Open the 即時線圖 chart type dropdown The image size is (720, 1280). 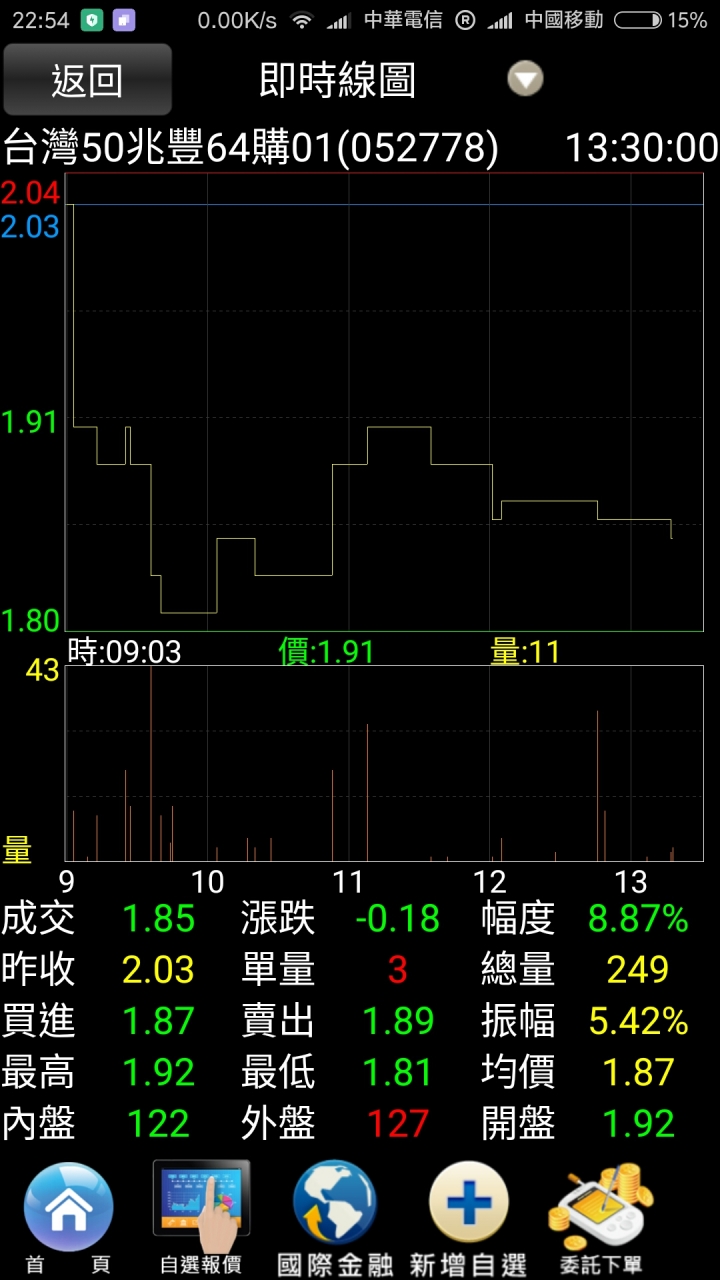coord(525,79)
